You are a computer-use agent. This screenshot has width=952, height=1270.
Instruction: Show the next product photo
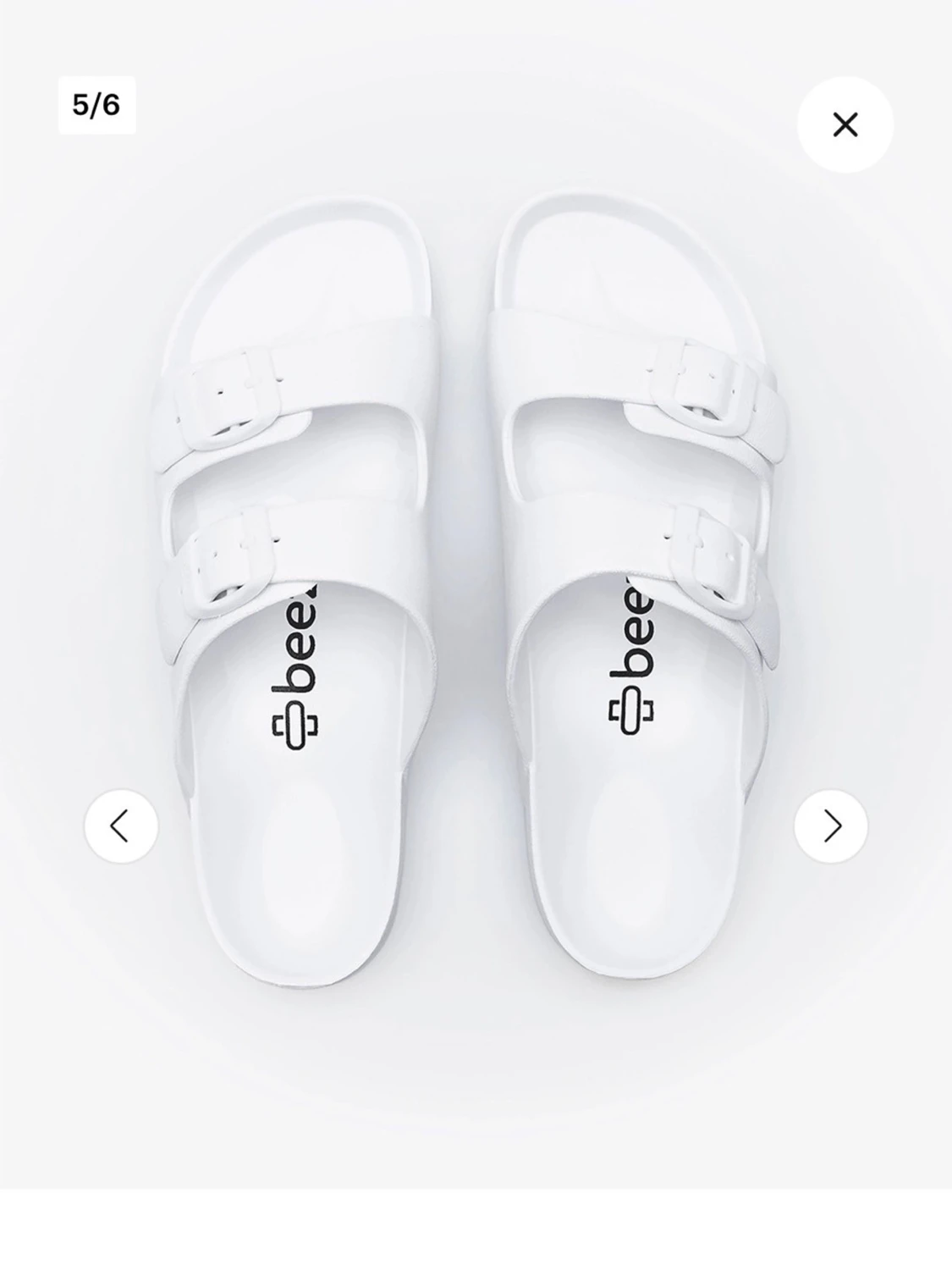831,825
